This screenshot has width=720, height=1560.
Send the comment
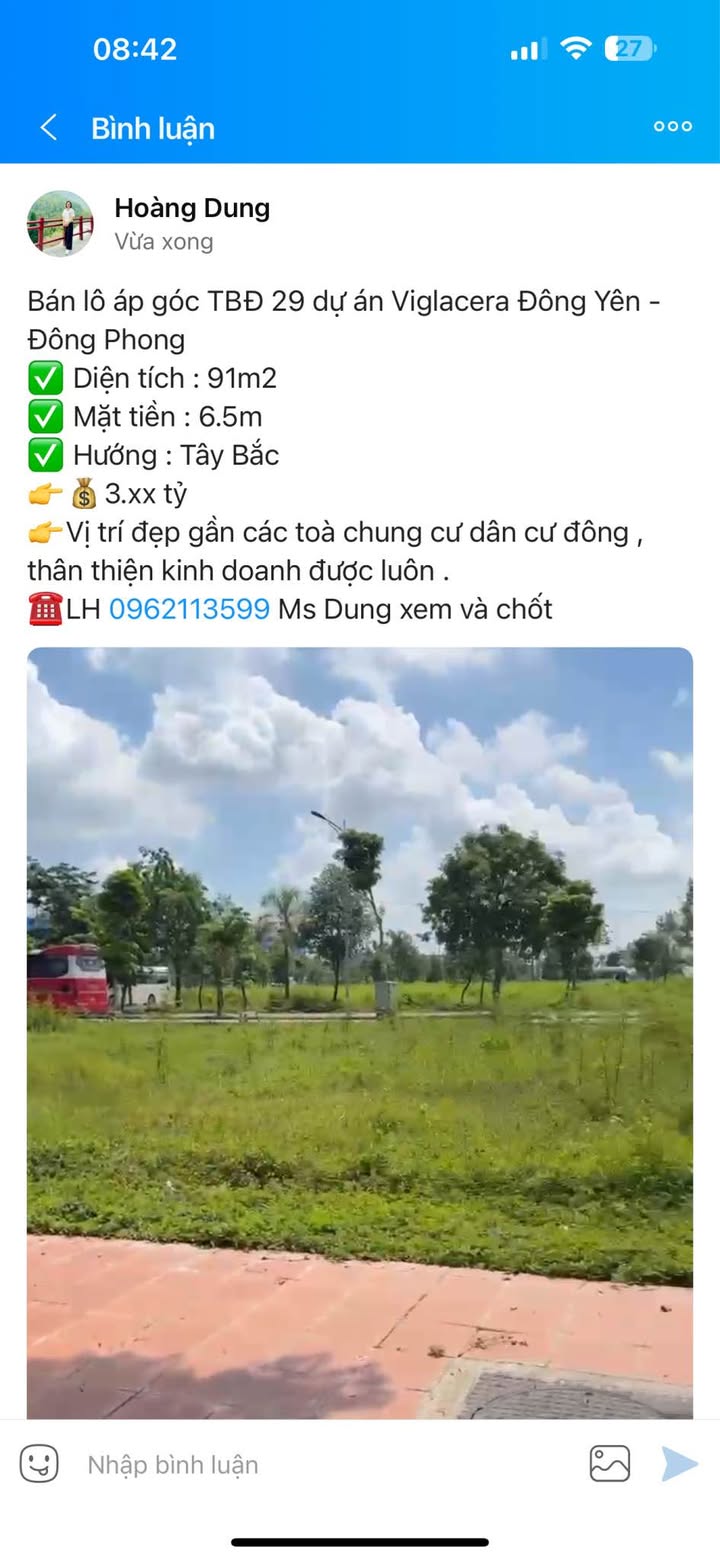pyautogui.click(x=679, y=1464)
